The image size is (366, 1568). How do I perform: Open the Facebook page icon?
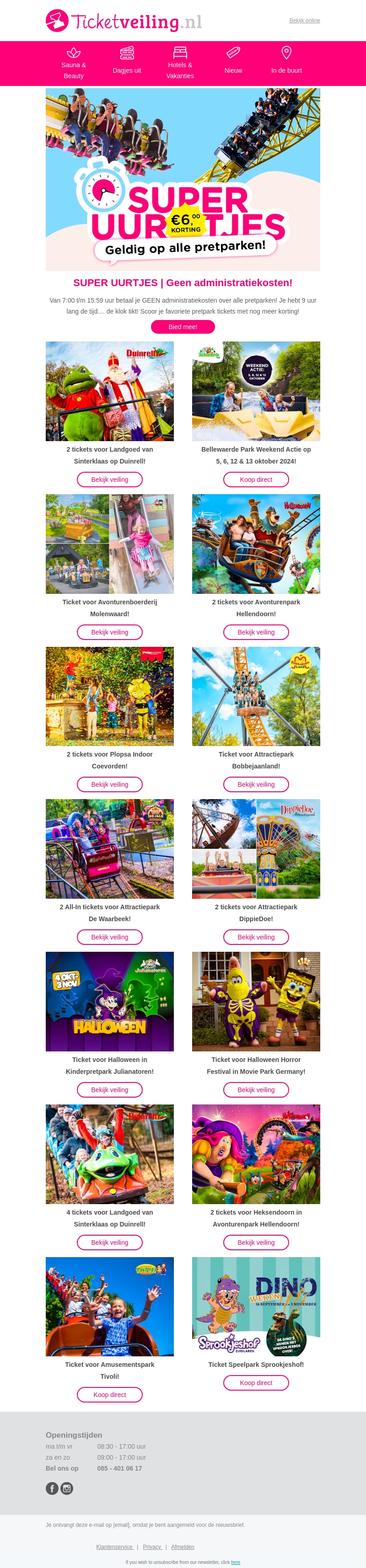pyautogui.click(x=52, y=1488)
